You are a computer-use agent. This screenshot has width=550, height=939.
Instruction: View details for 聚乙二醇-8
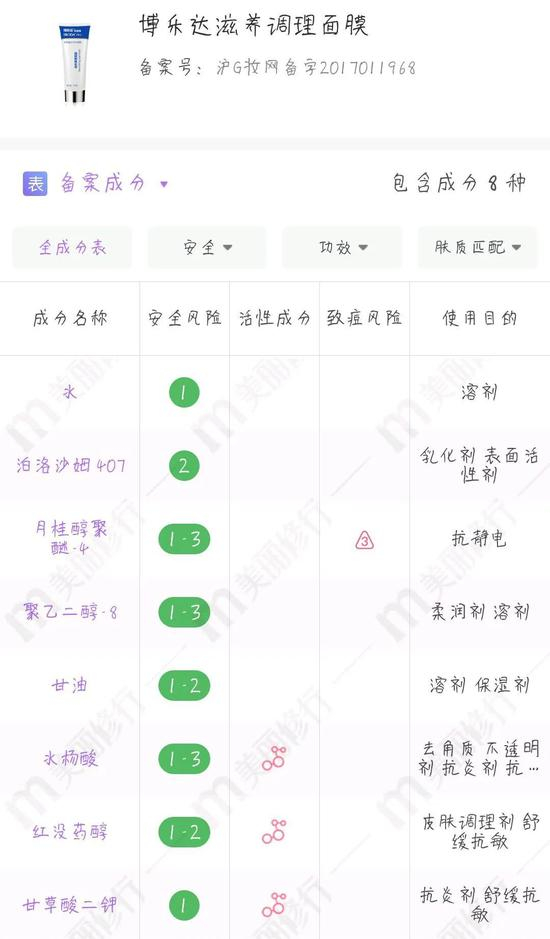point(71,612)
